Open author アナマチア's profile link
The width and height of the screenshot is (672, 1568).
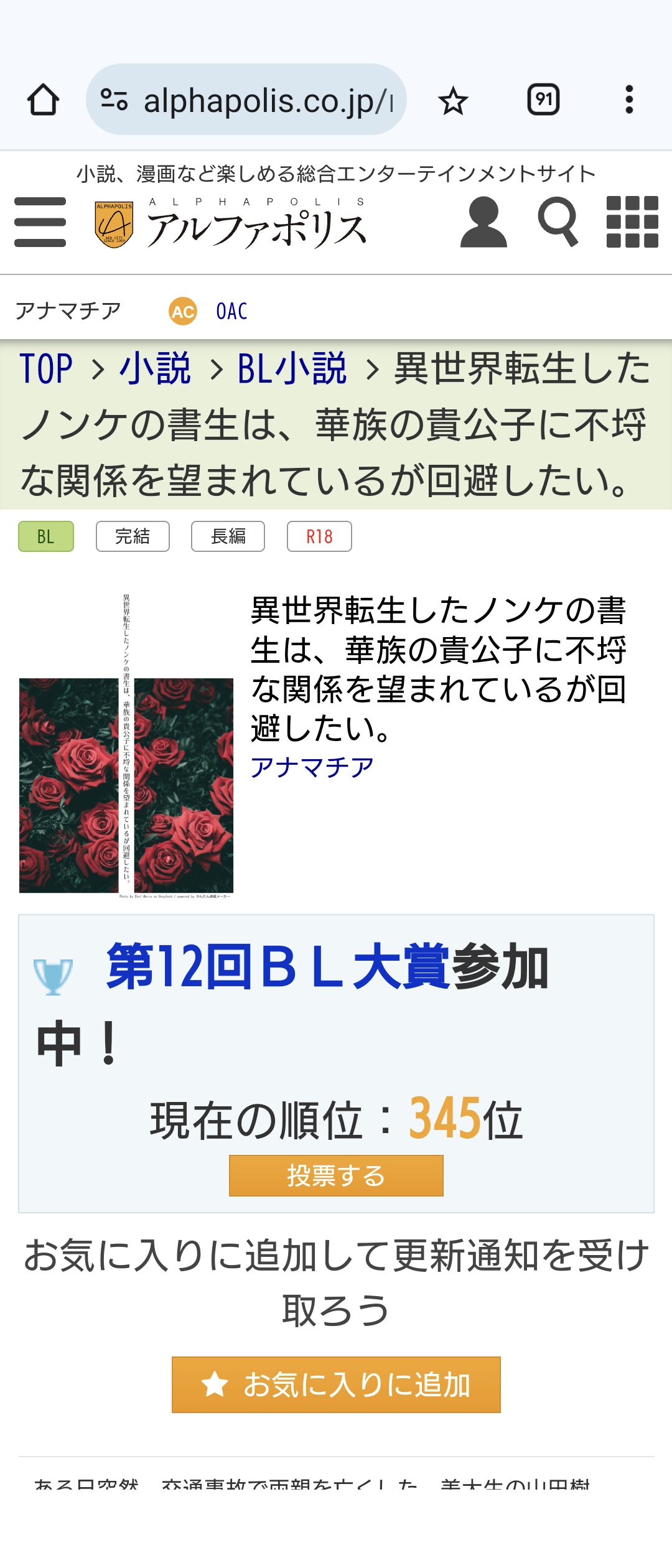point(312,767)
